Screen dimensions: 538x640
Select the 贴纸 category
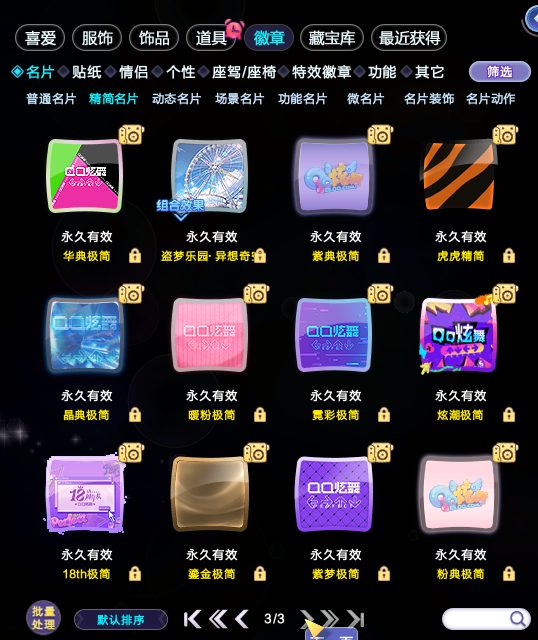[87, 72]
